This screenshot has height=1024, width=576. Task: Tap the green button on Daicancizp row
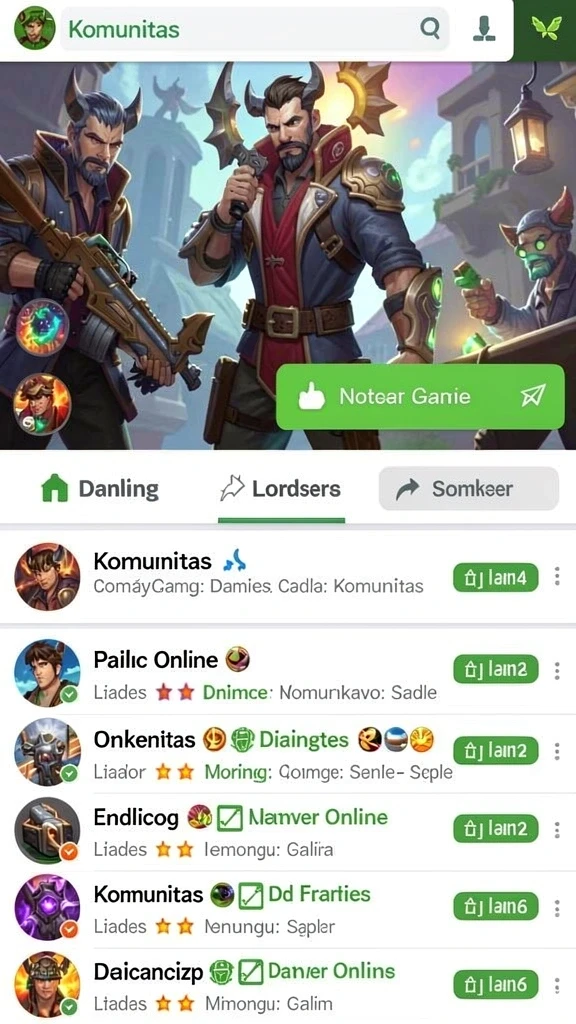coord(496,984)
